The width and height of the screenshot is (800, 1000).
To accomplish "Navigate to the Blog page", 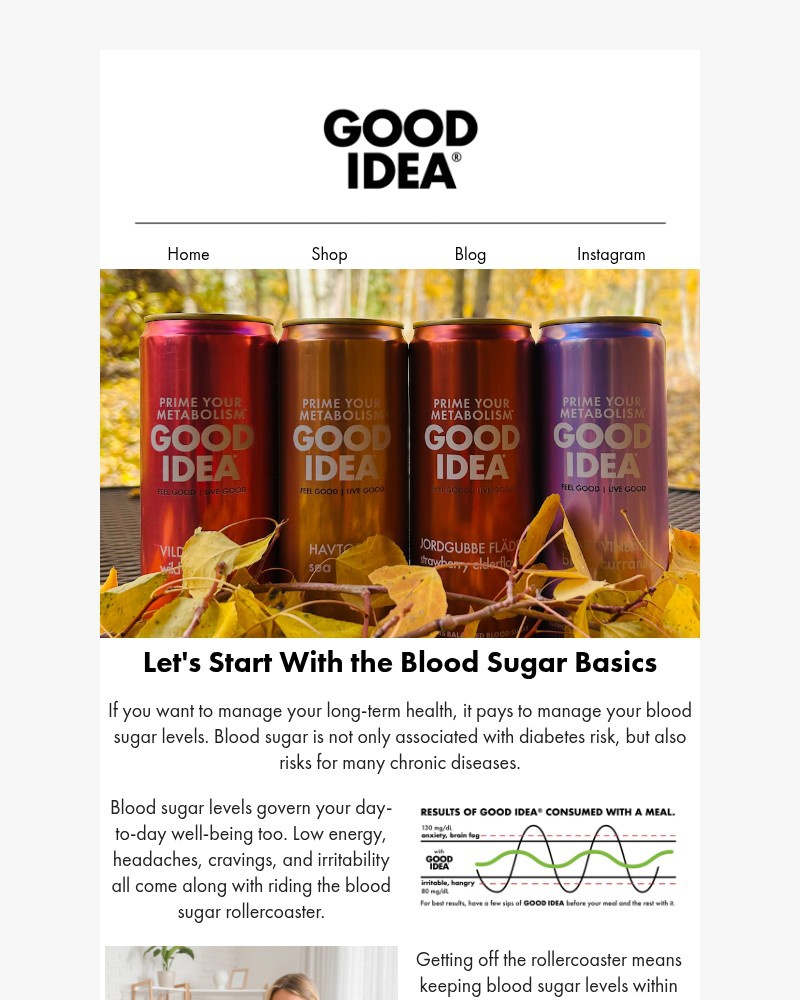I will point(470,254).
